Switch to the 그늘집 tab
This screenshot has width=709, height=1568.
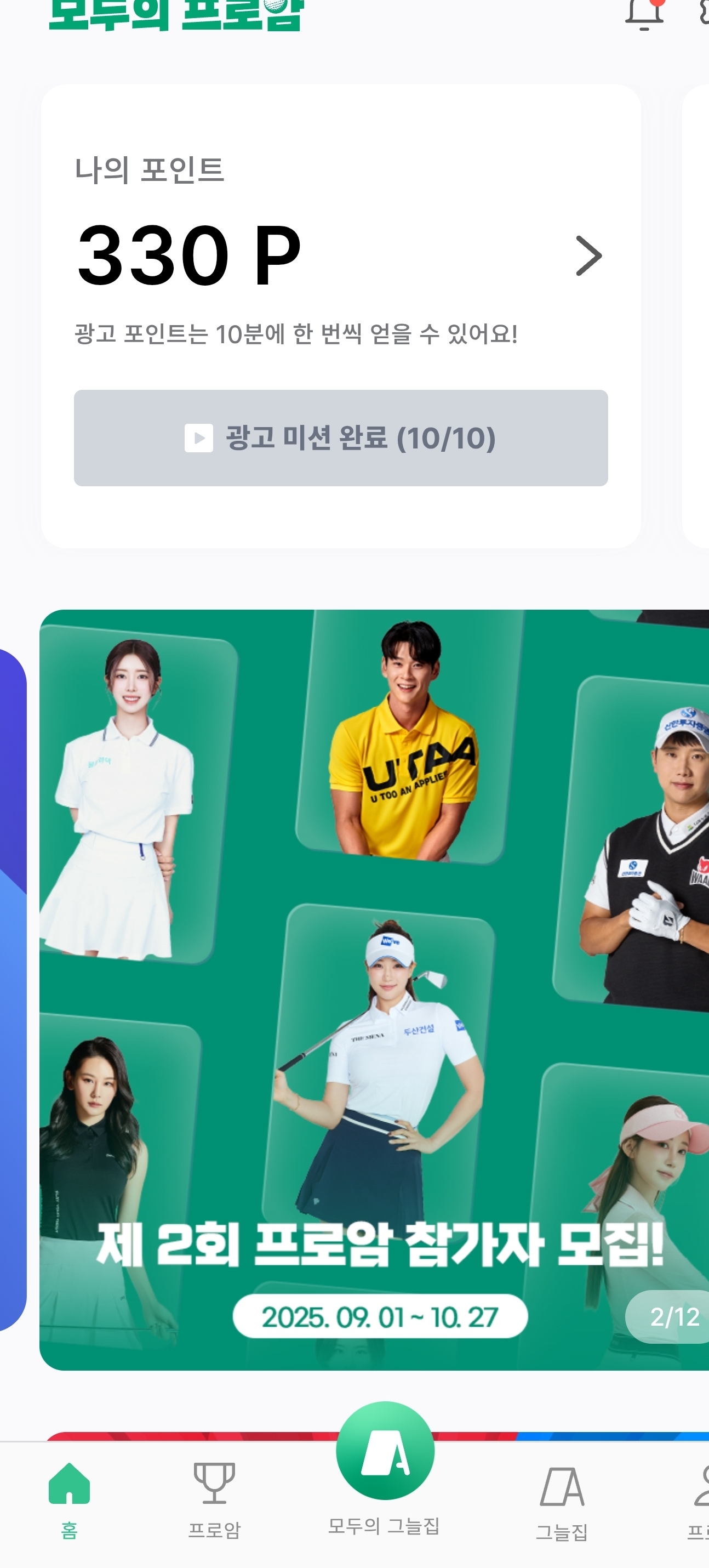[x=562, y=1500]
